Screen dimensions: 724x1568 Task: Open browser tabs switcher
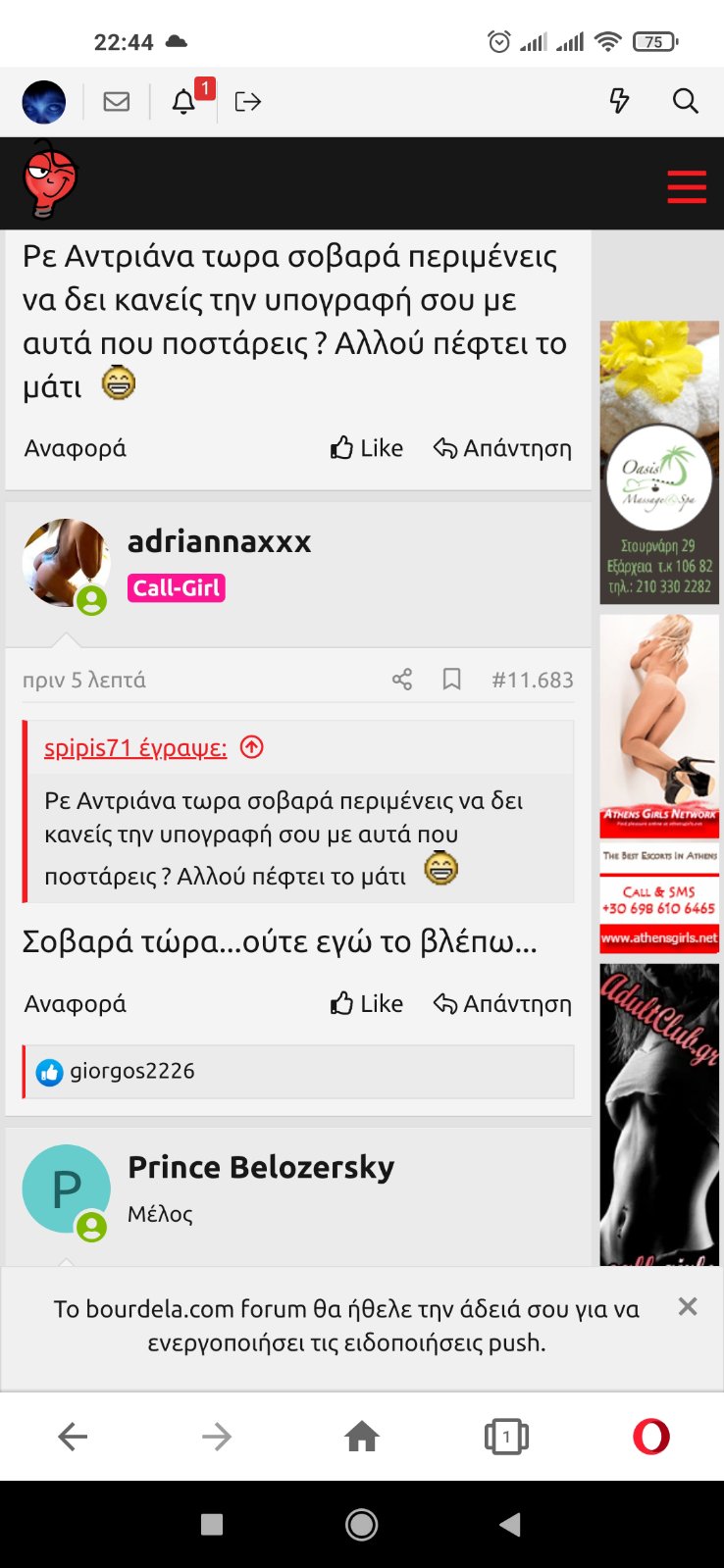(x=506, y=1438)
